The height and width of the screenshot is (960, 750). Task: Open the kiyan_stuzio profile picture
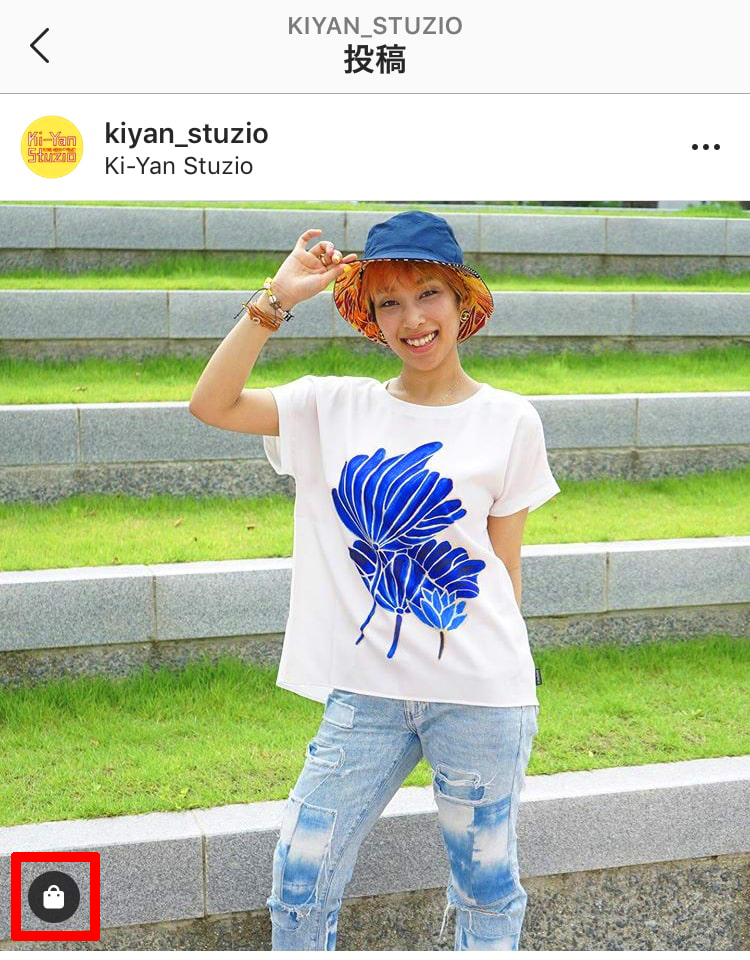click(52, 147)
